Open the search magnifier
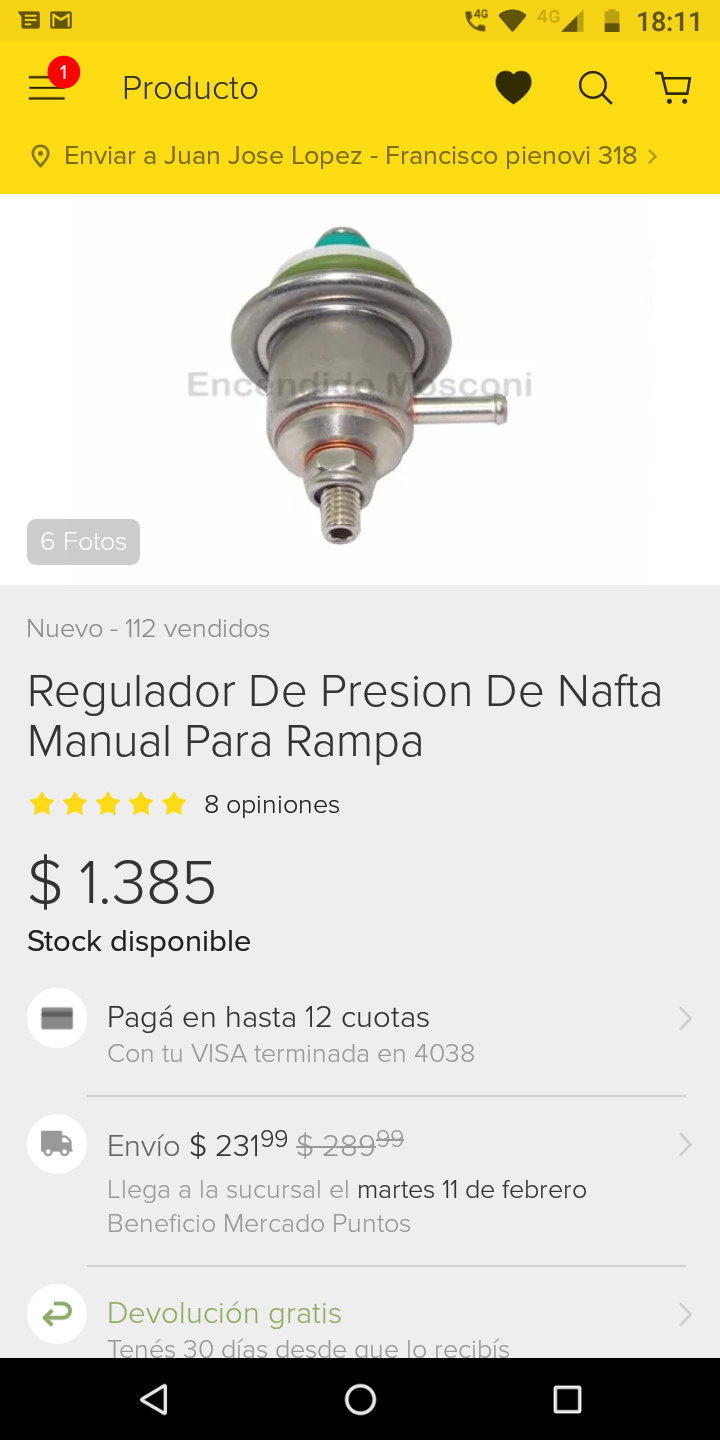720x1440 pixels. (x=595, y=88)
